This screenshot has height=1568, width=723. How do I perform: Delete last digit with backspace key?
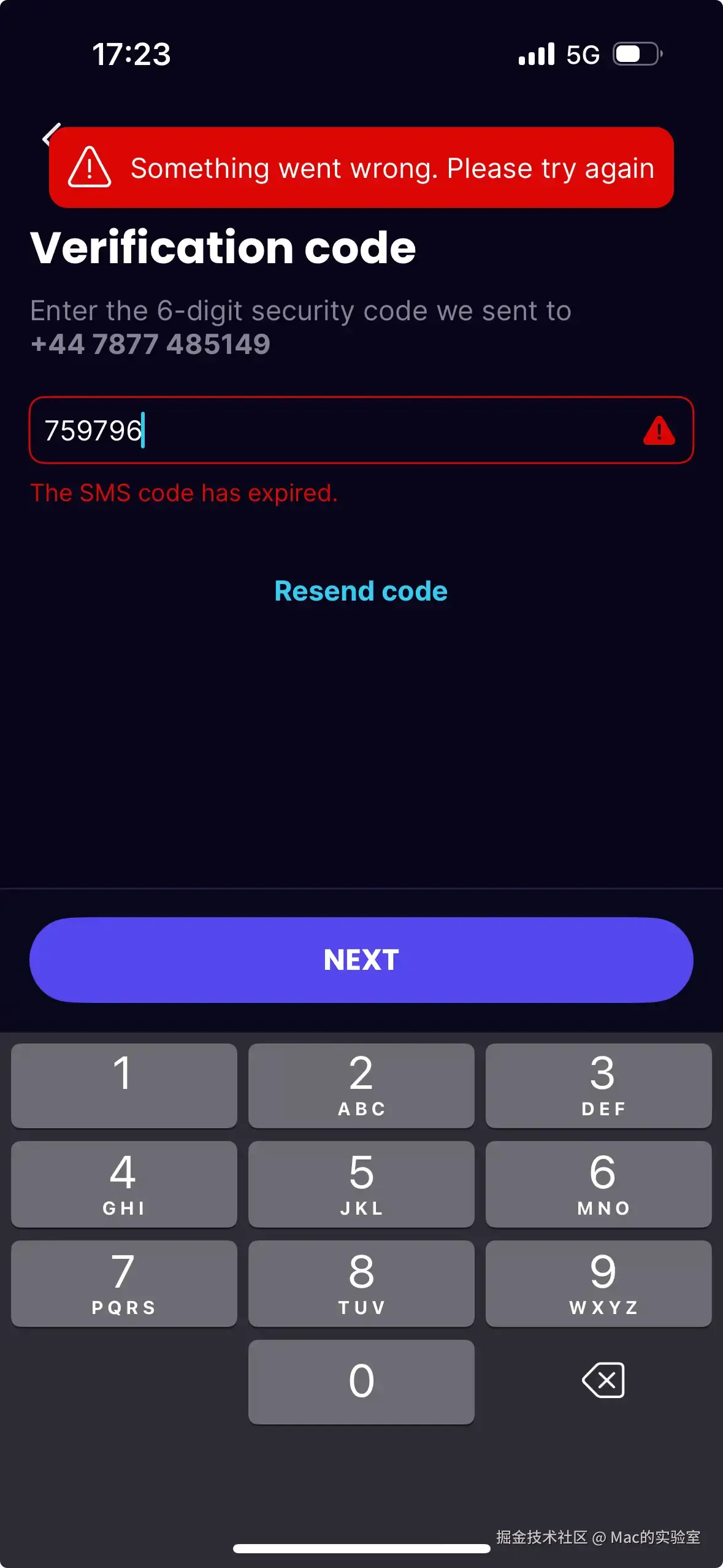click(x=603, y=1381)
